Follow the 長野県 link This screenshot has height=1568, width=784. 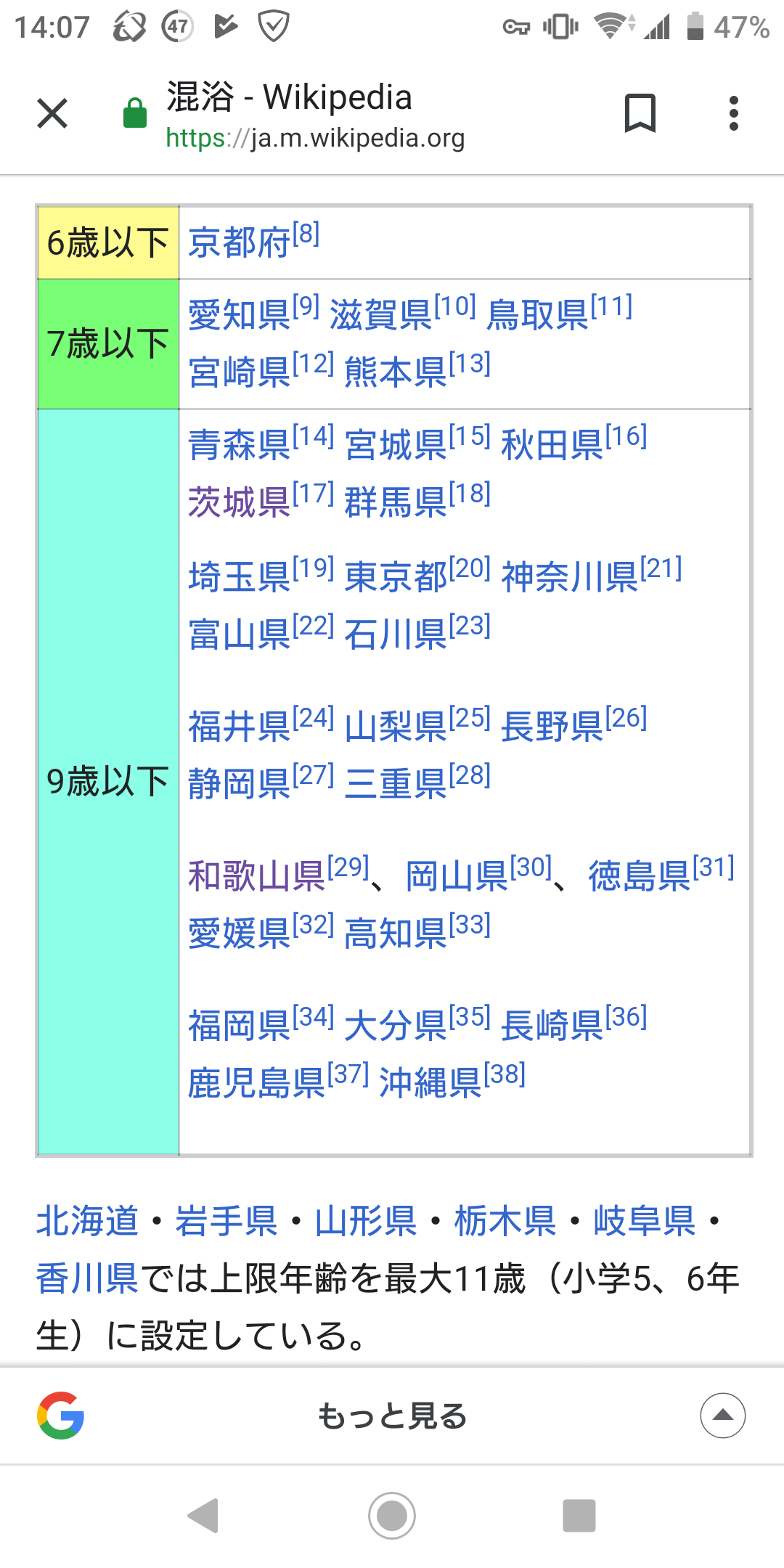(552, 727)
